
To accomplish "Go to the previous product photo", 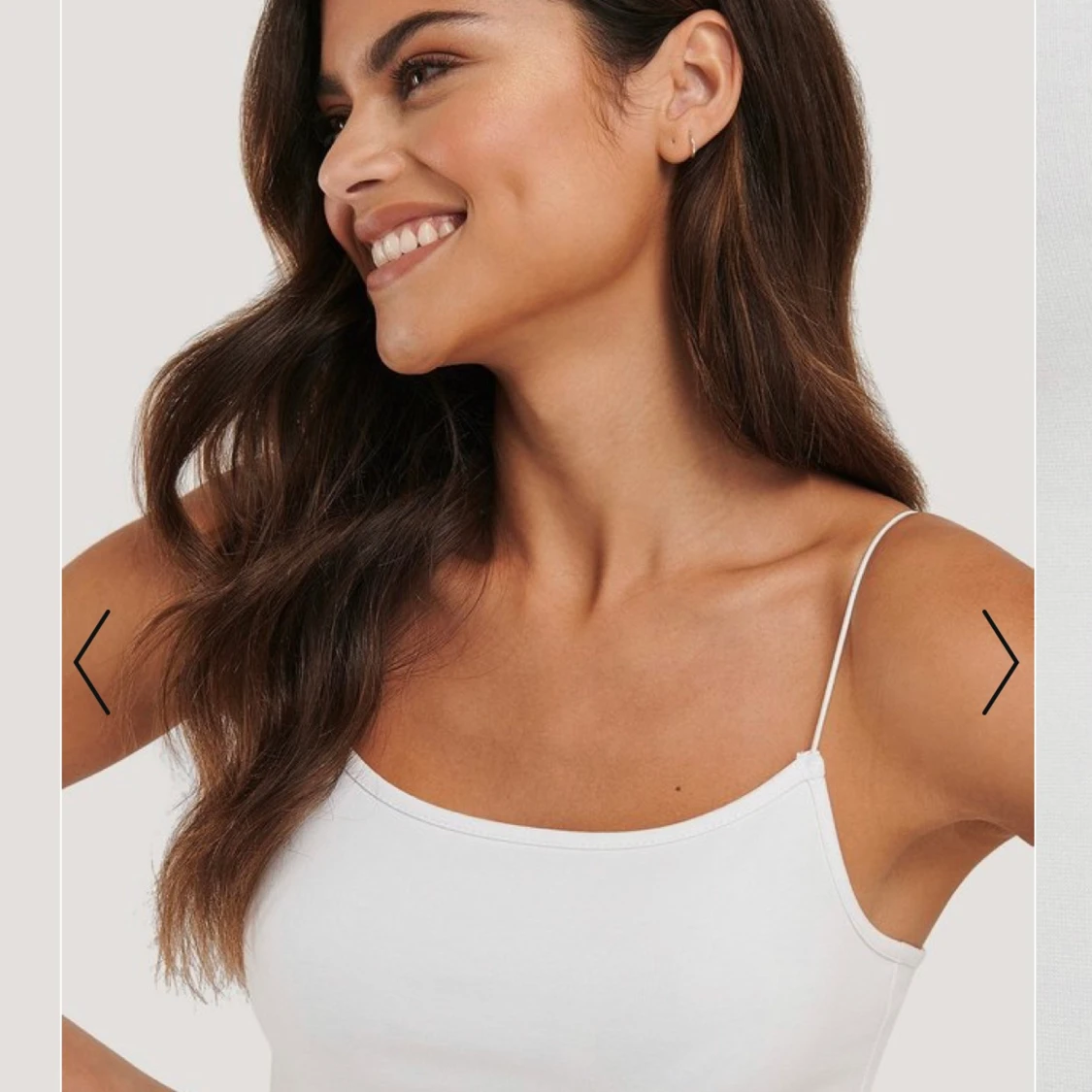I will pyautogui.click(x=92, y=662).
